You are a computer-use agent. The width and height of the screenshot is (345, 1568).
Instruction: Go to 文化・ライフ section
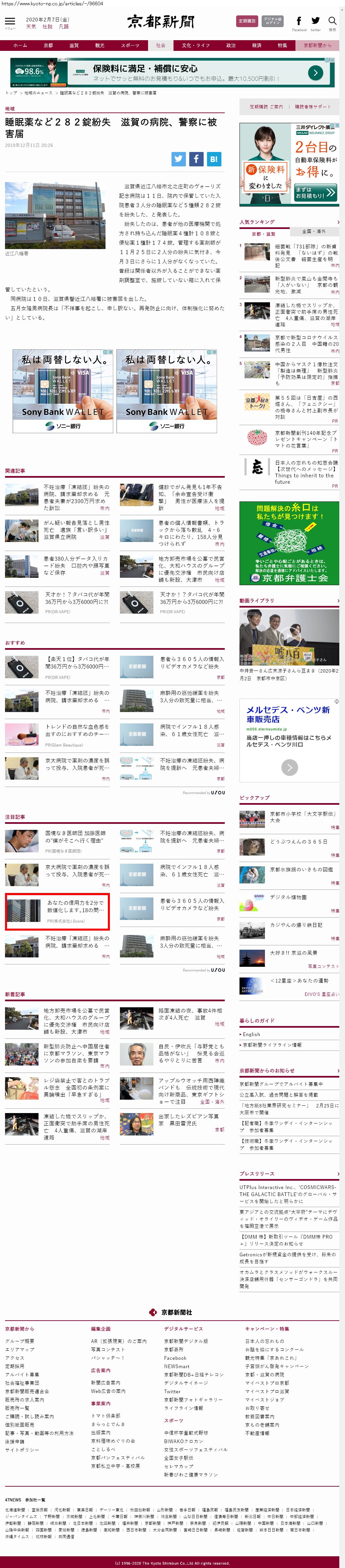coord(196,45)
